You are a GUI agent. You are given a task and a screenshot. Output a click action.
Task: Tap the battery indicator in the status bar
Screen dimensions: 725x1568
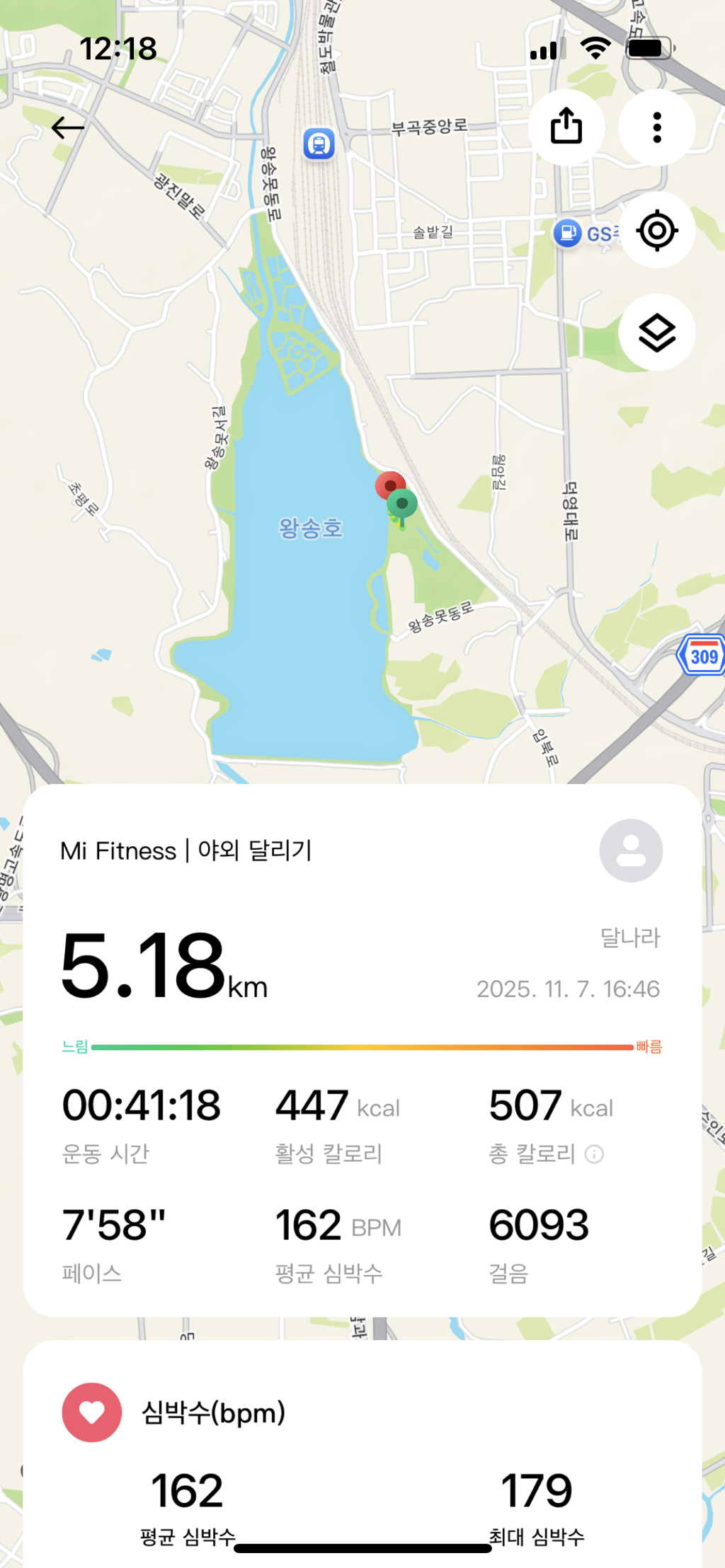coord(649,47)
